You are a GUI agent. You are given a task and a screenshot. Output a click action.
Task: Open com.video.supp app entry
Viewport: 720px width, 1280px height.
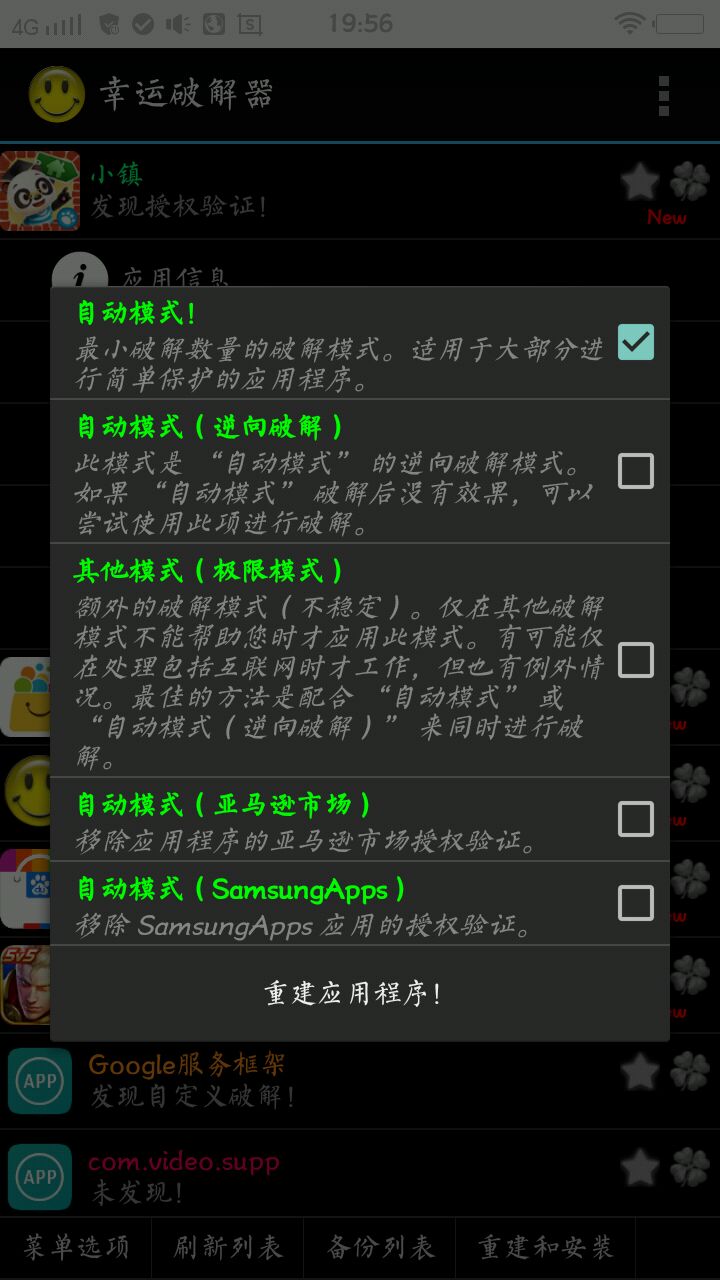click(x=300, y=1176)
